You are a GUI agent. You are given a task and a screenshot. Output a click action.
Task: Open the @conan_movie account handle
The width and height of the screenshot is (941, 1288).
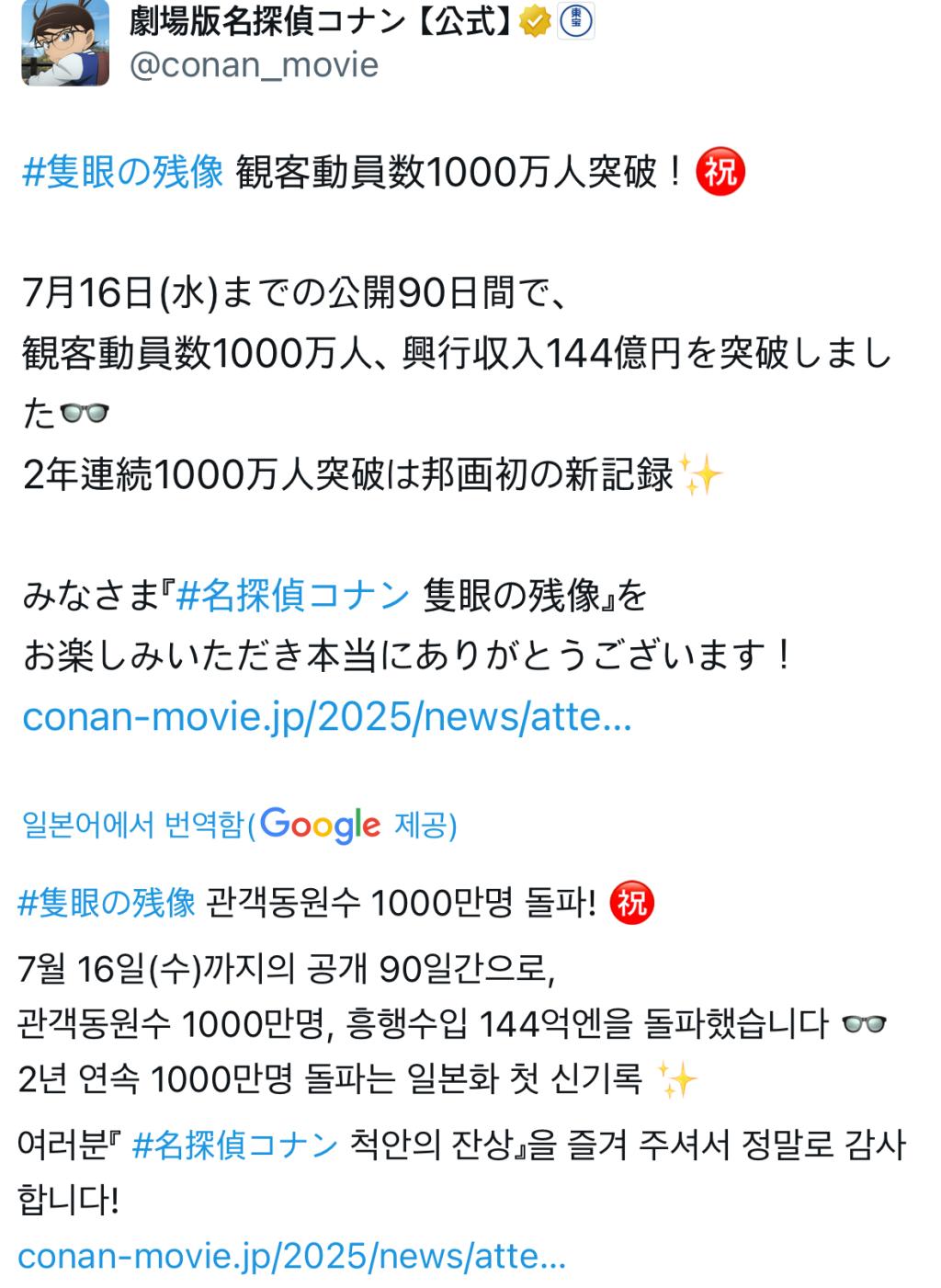coord(254,64)
